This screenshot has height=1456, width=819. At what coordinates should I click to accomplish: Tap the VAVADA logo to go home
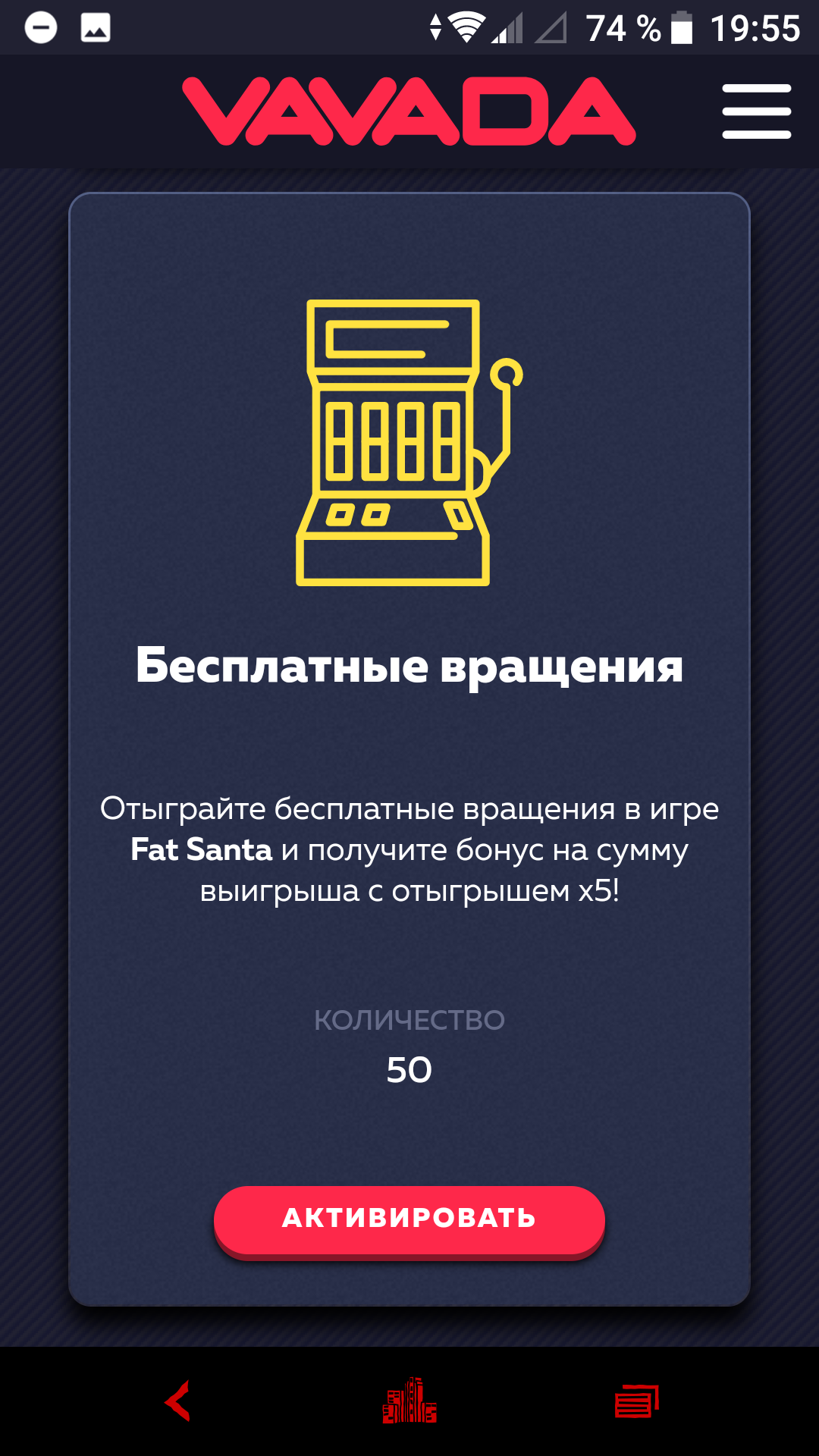[409, 111]
